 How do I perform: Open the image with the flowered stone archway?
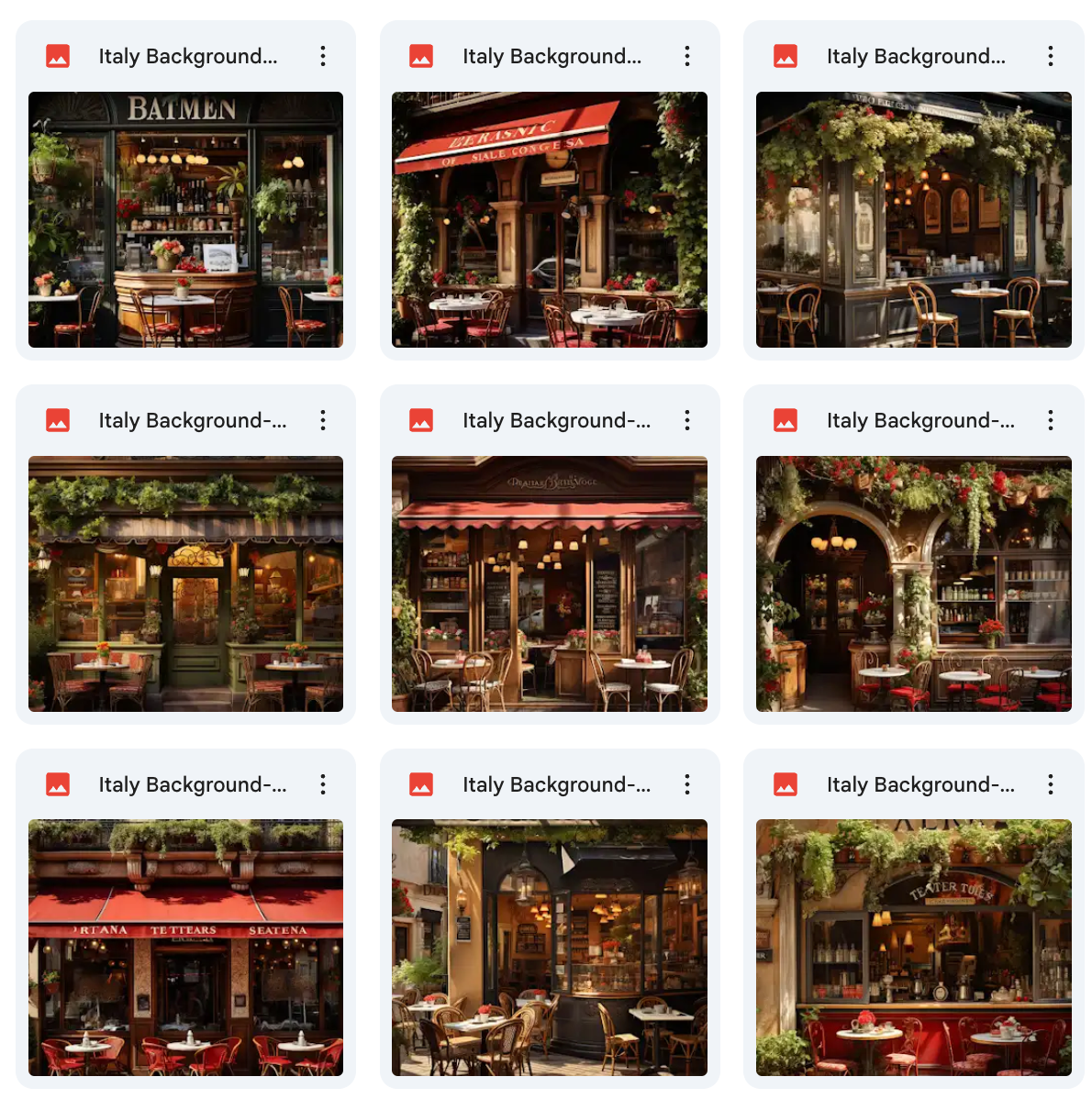913,583
